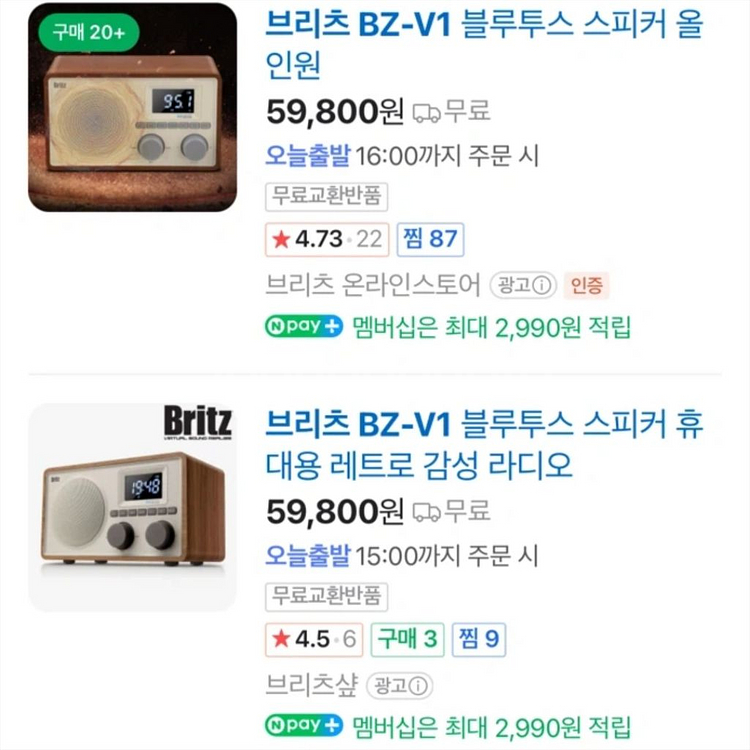Visit the 브리츠 온라인스토어 seller page
This screenshot has height=750, width=750.
point(373,285)
